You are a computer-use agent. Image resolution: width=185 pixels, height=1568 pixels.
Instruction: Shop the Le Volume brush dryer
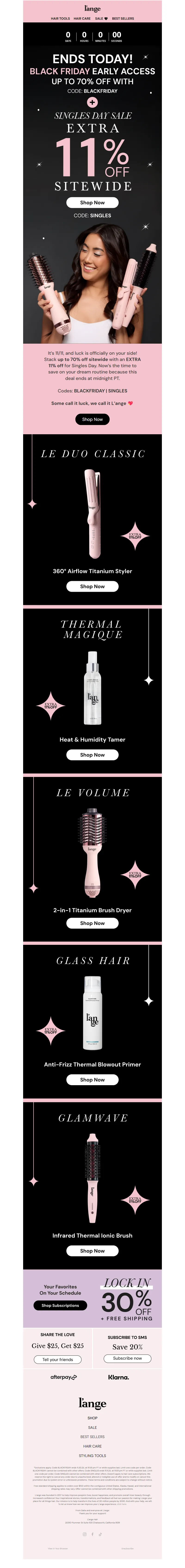click(92, 923)
